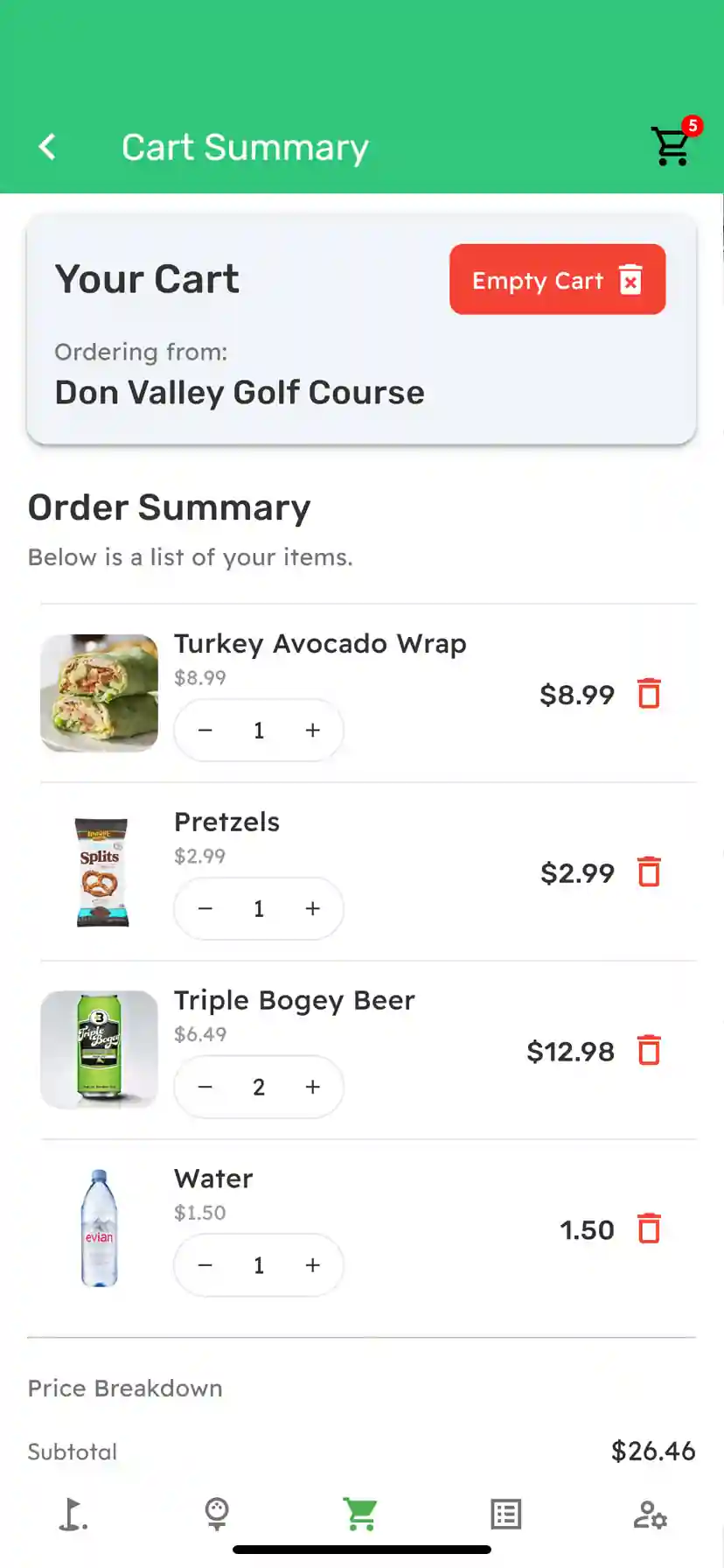Screen dimensions: 724x1568
Task: Go back using the back arrow
Action: tap(47, 147)
